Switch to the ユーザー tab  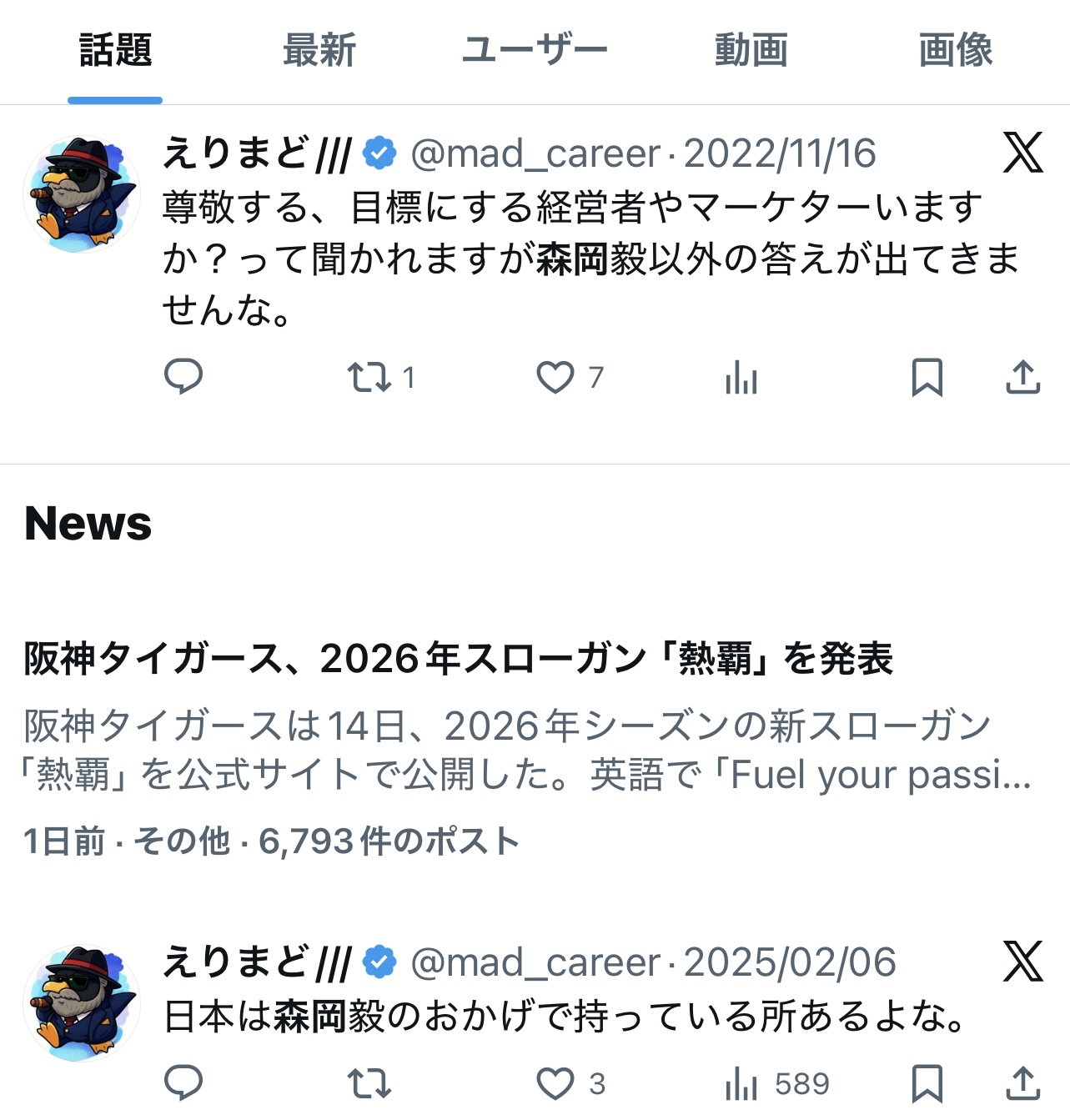(x=535, y=50)
